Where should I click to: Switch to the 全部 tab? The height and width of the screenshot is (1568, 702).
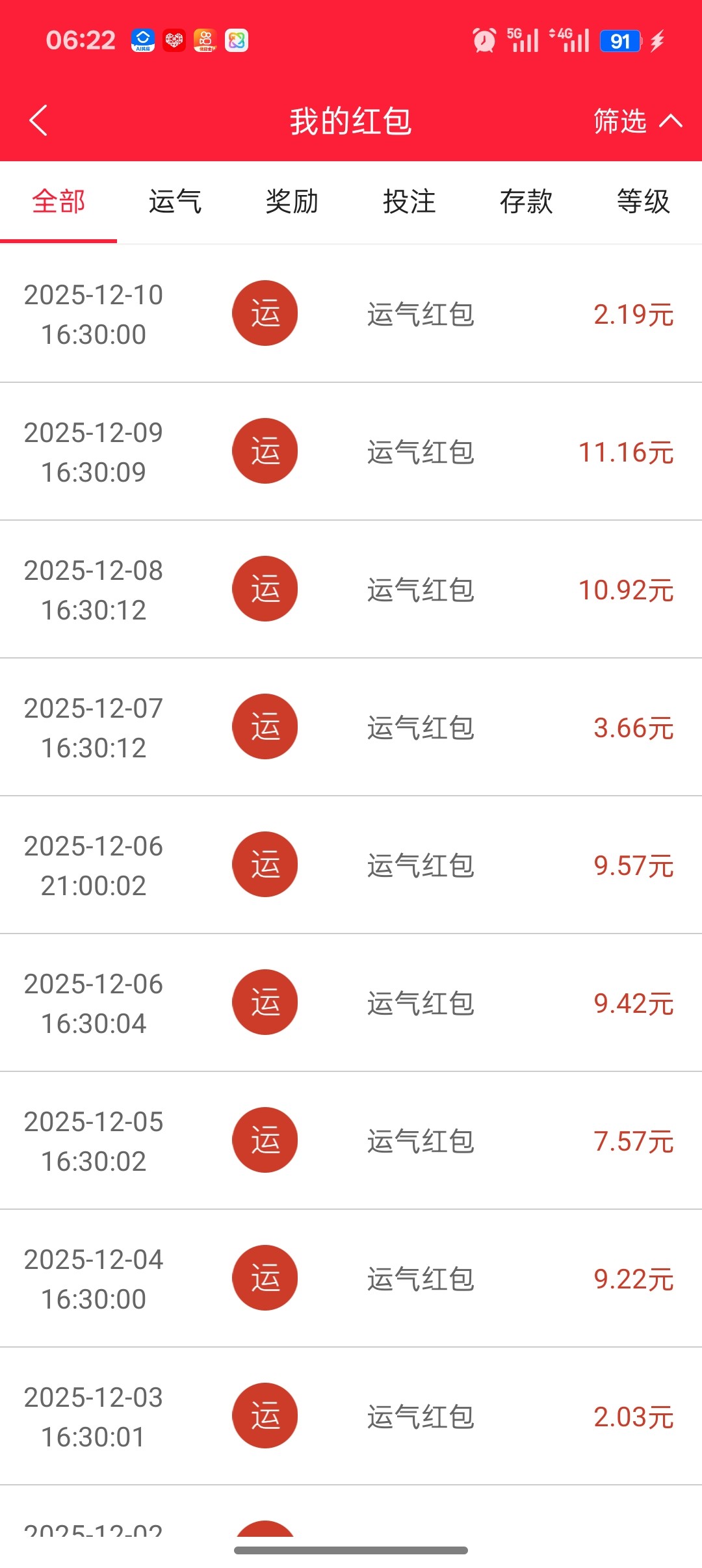tap(58, 202)
